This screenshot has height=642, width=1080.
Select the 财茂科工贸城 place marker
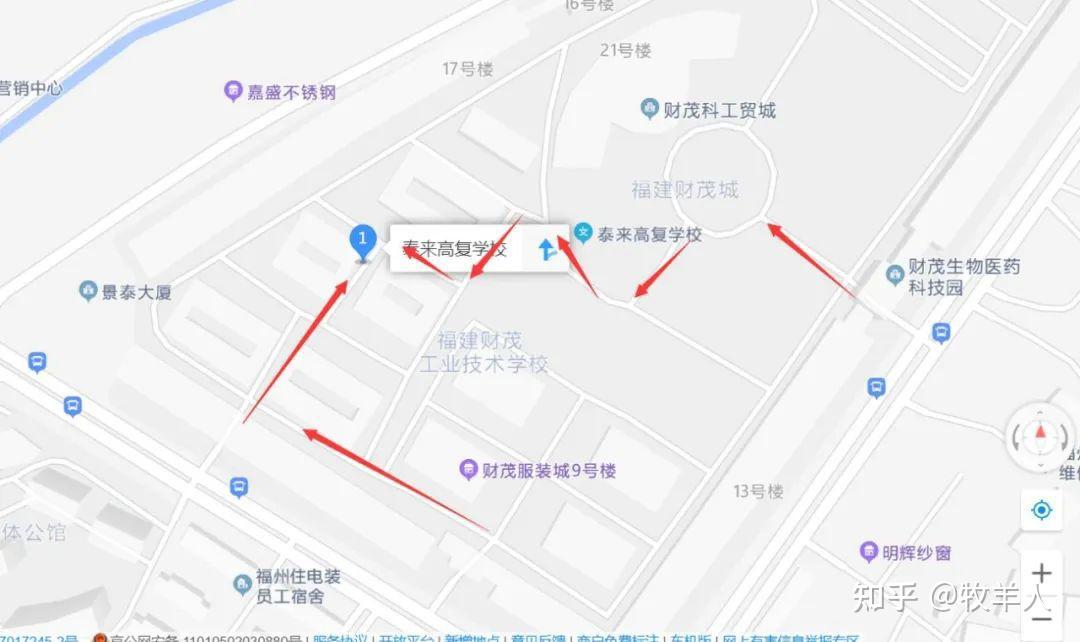click(650, 110)
